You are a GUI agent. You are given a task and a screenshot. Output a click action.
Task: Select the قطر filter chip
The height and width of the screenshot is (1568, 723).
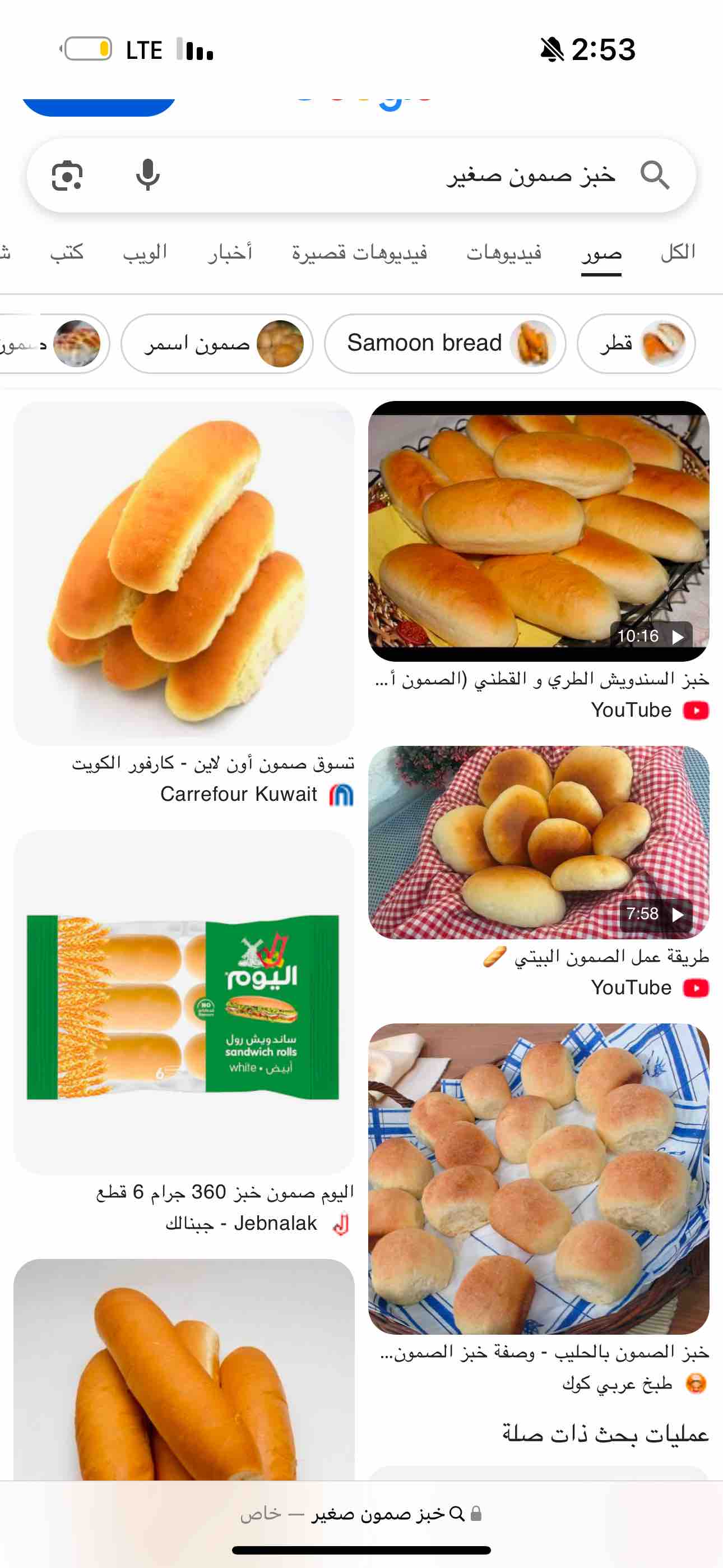[636, 343]
